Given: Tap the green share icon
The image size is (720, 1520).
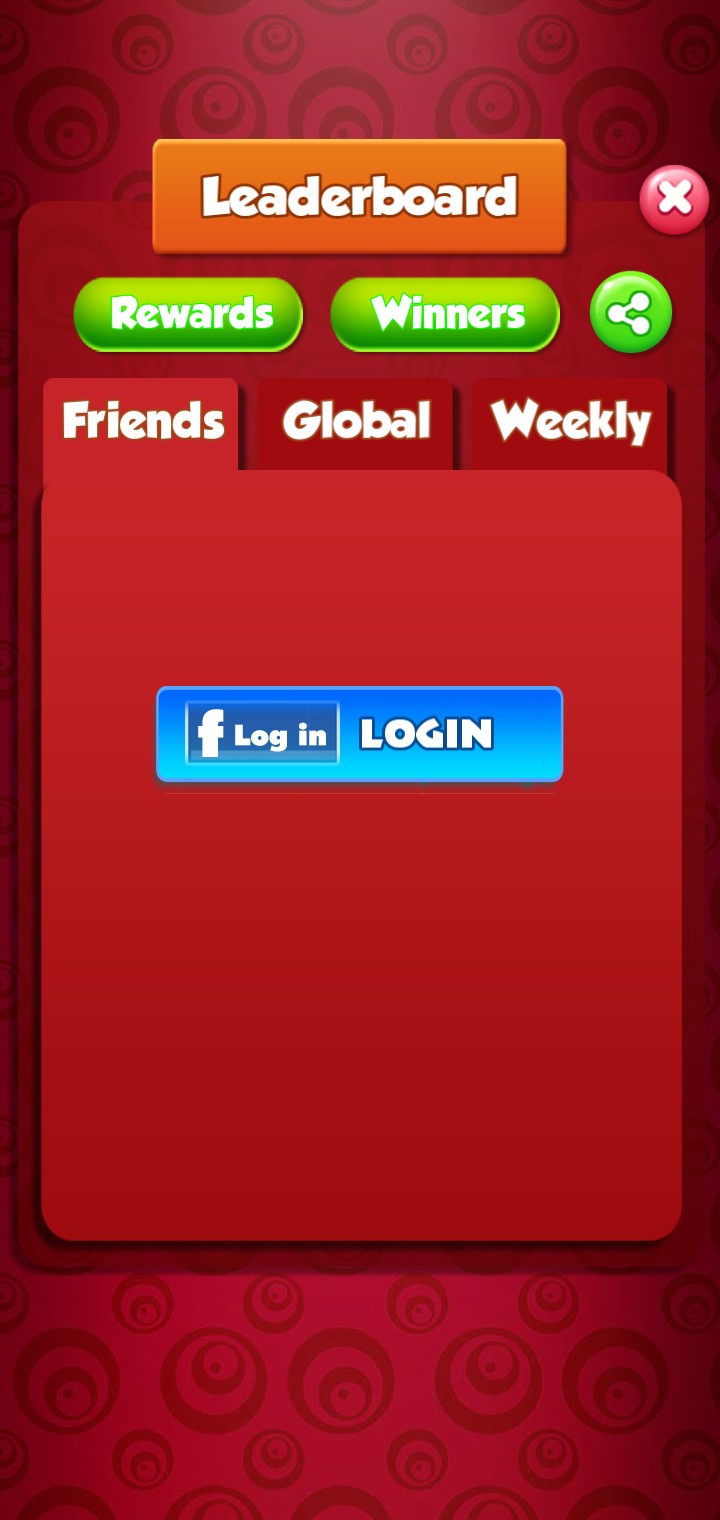Looking at the screenshot, I should tap(631, 313).
